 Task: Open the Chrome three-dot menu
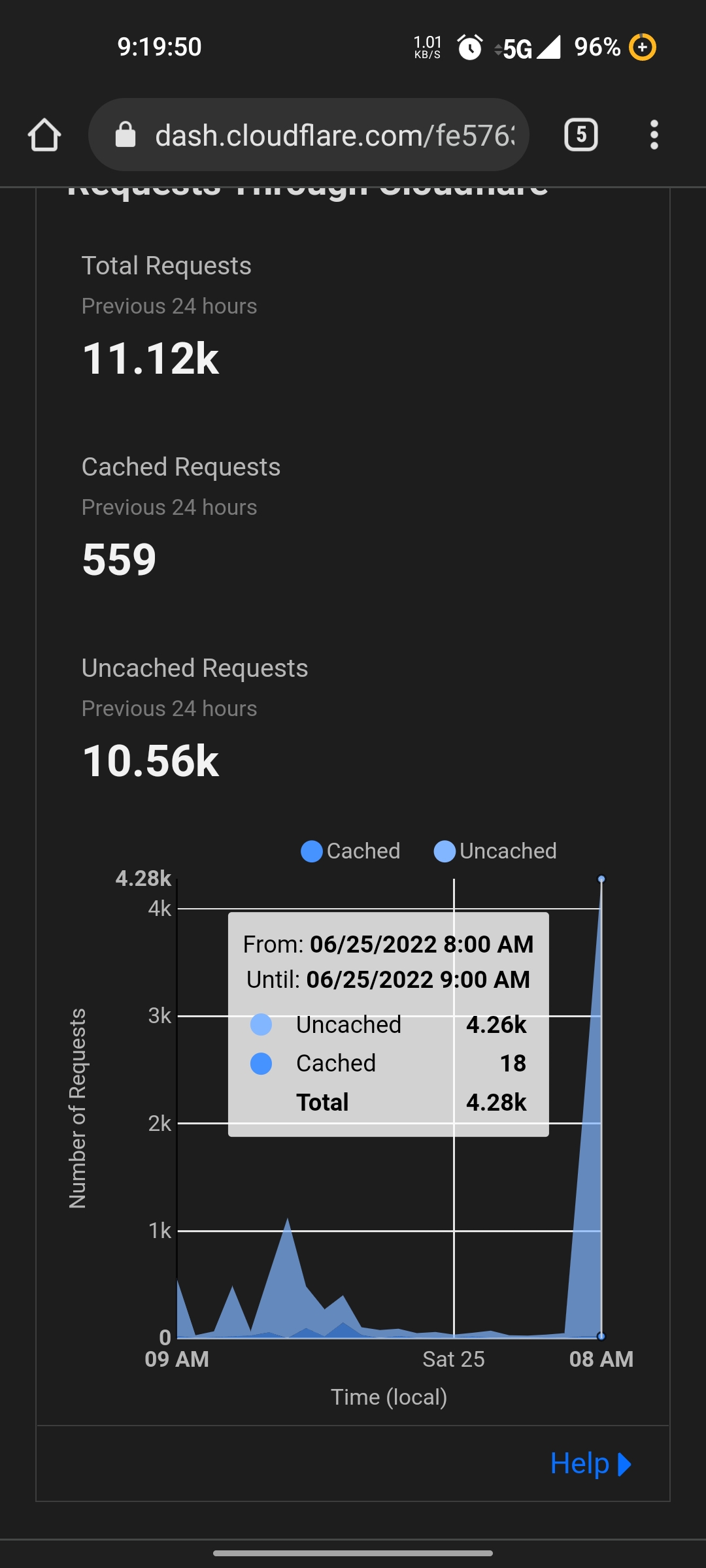click(x=654, y=135)
